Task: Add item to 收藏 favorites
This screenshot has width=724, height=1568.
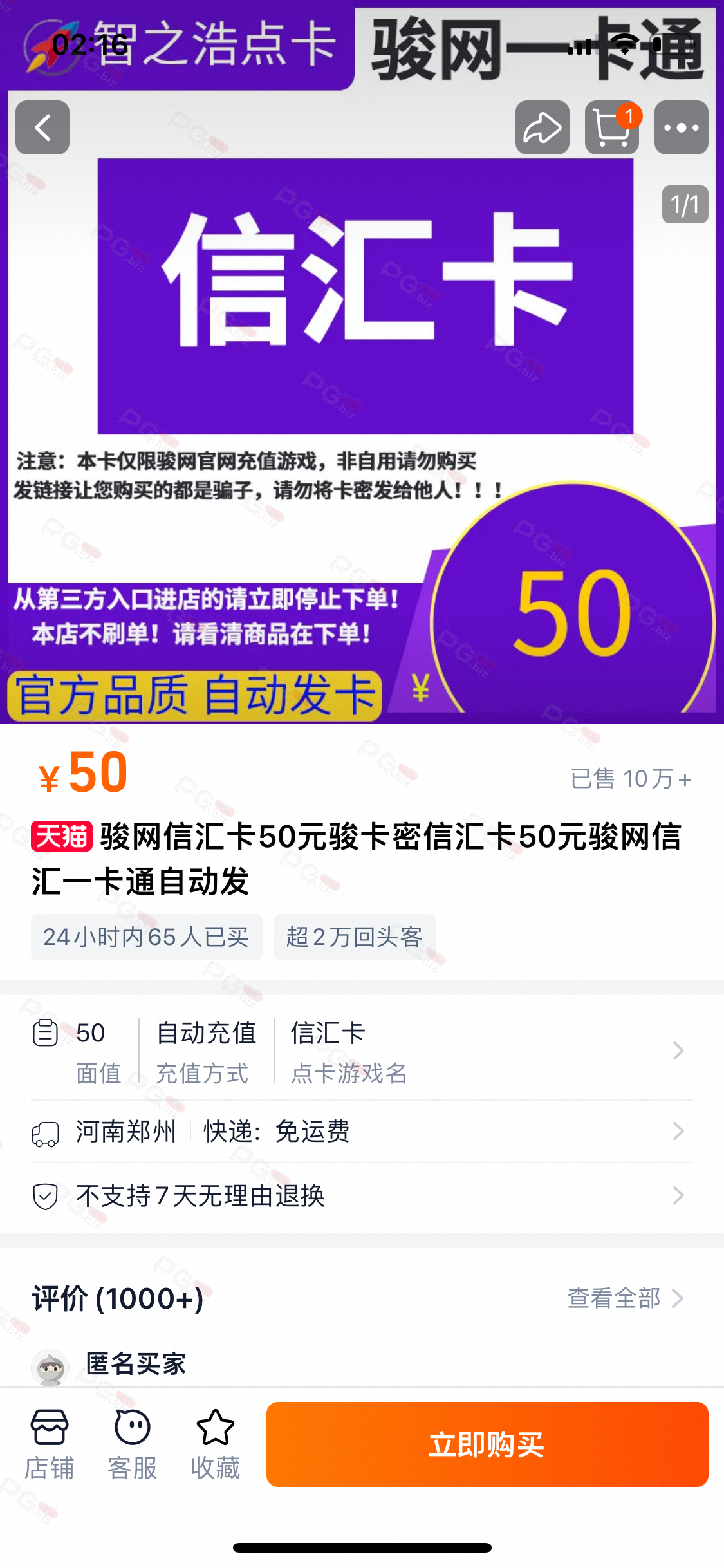Action: (215, 1444)
